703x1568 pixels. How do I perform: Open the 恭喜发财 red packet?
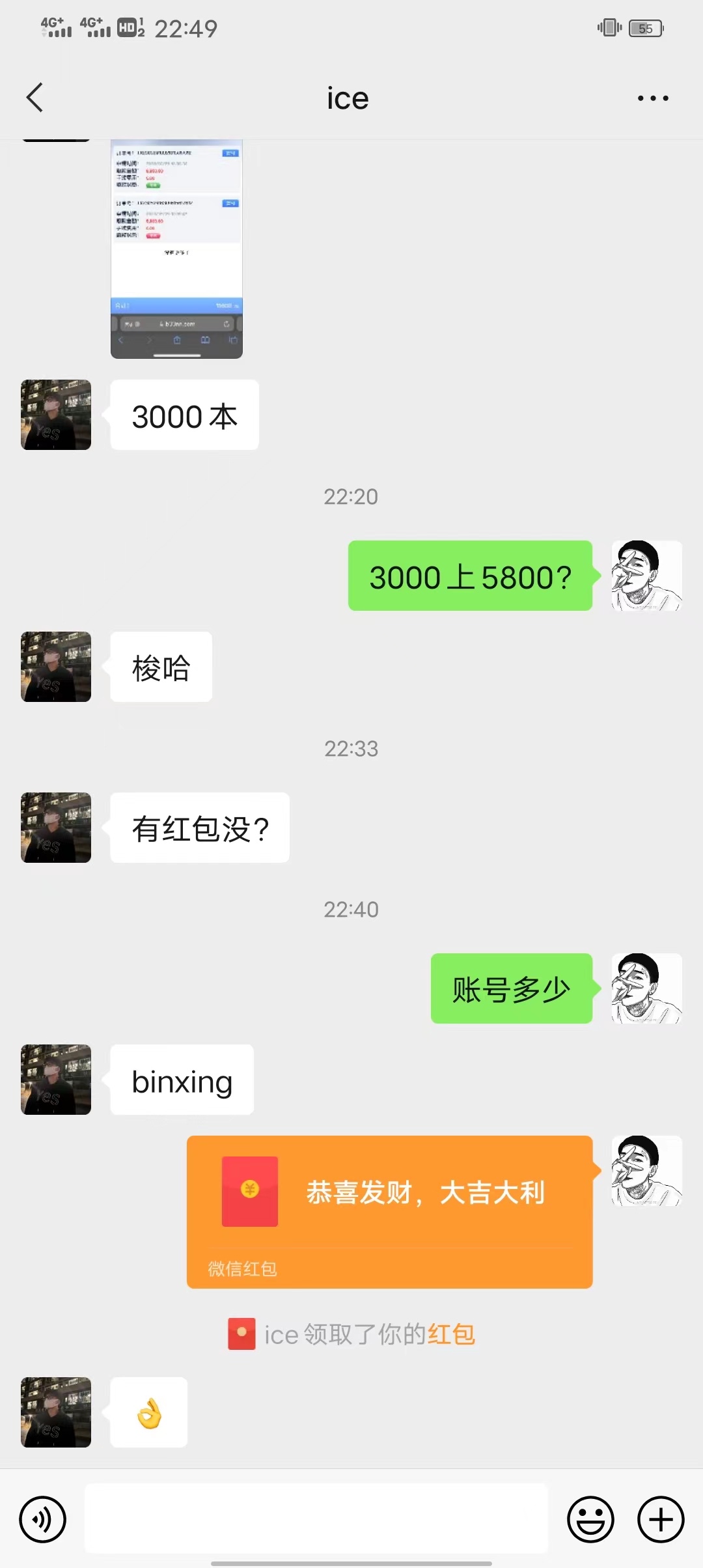[x=389, y=1211]
